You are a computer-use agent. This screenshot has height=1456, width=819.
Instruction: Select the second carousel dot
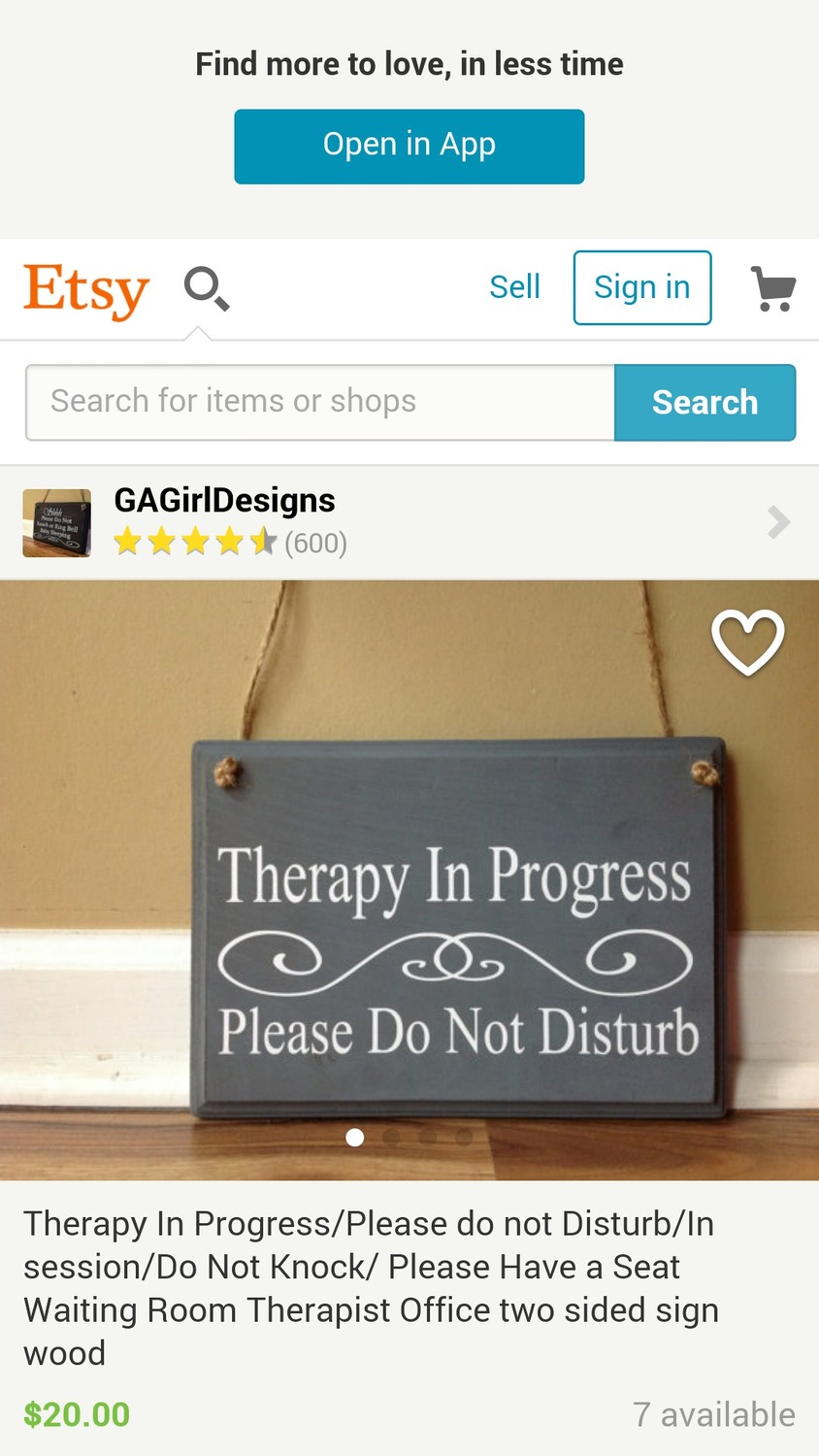tap(390, 1137)
